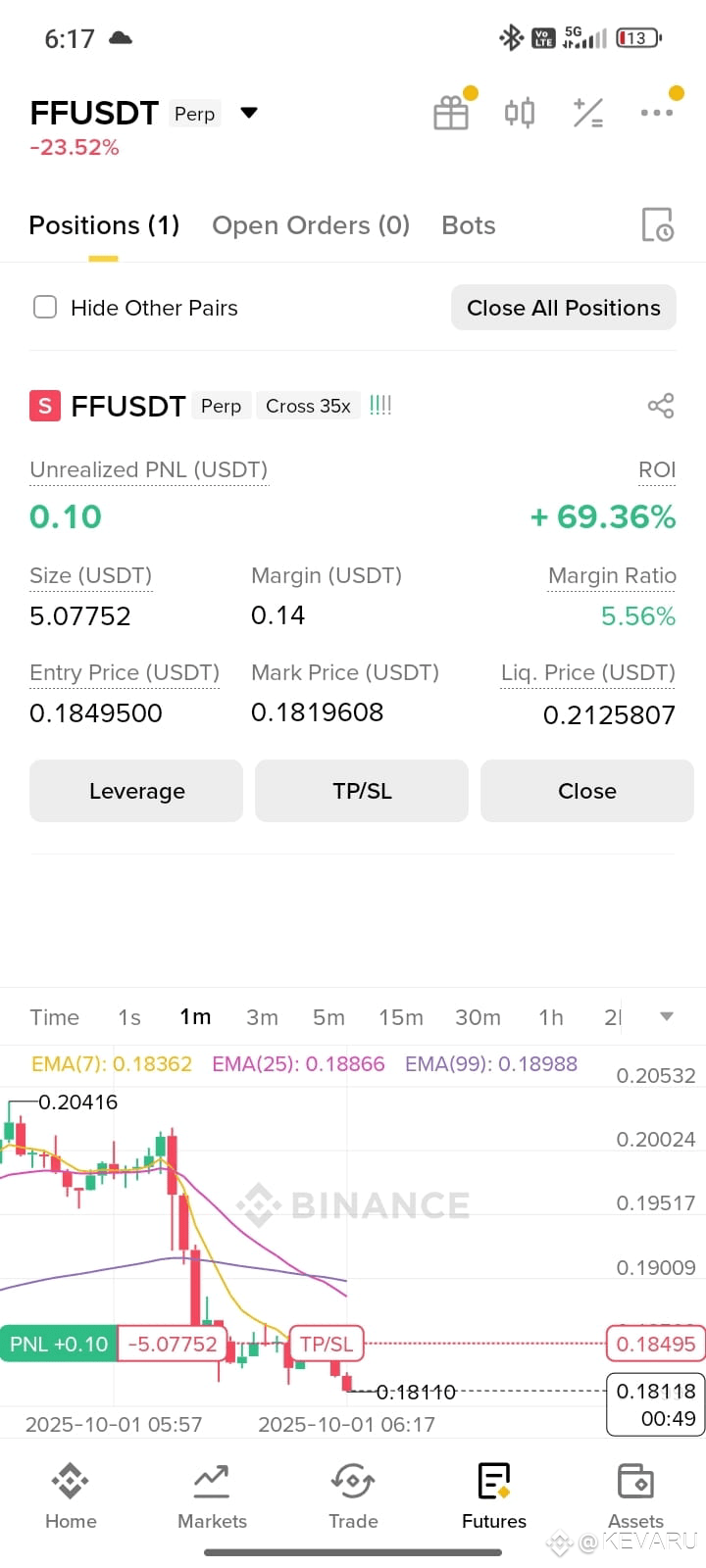Close the FFUSDT position
706x1568 pixels.
(587, 791)
